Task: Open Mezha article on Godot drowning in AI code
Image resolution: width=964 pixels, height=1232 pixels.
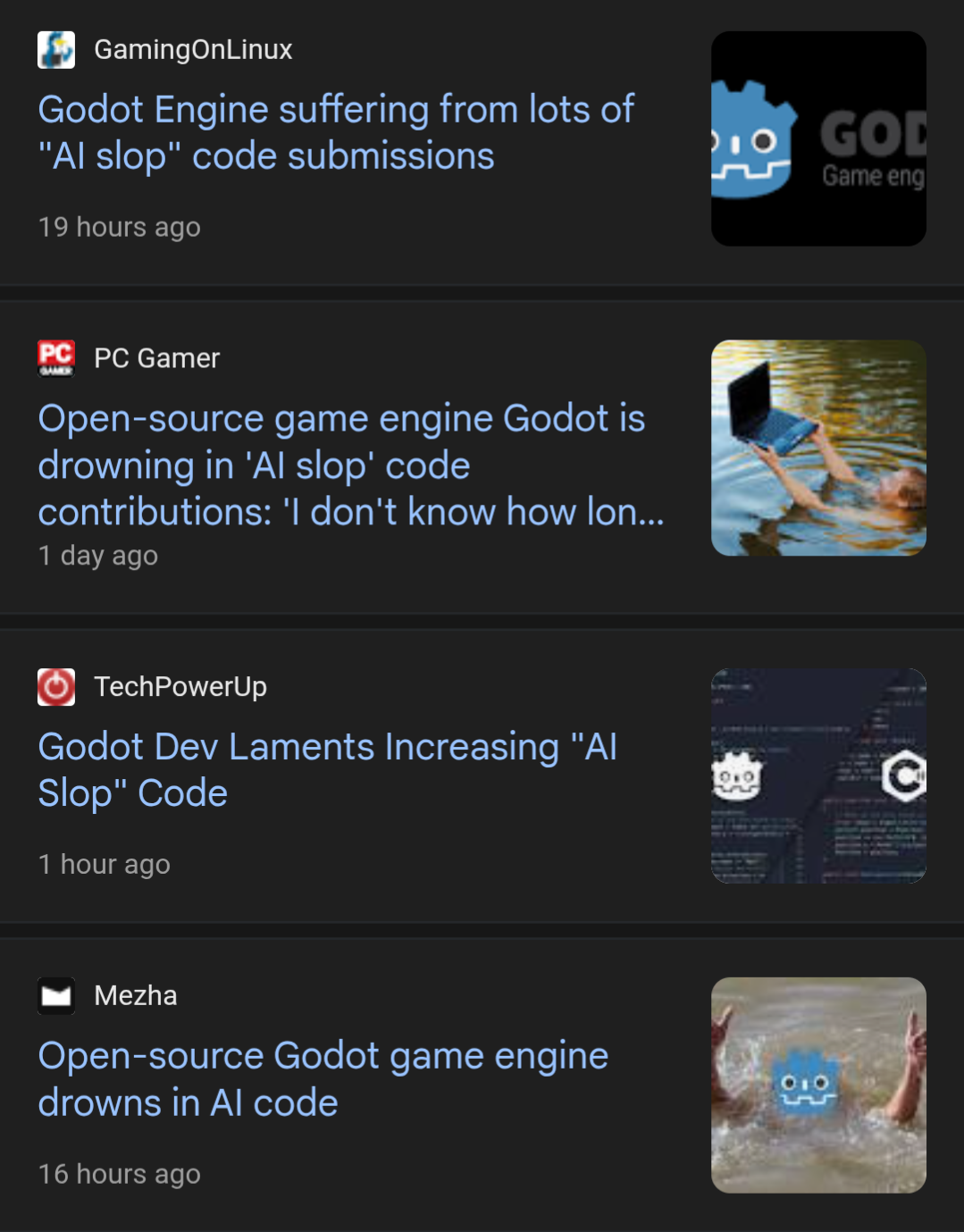Action: [323, 1079]
